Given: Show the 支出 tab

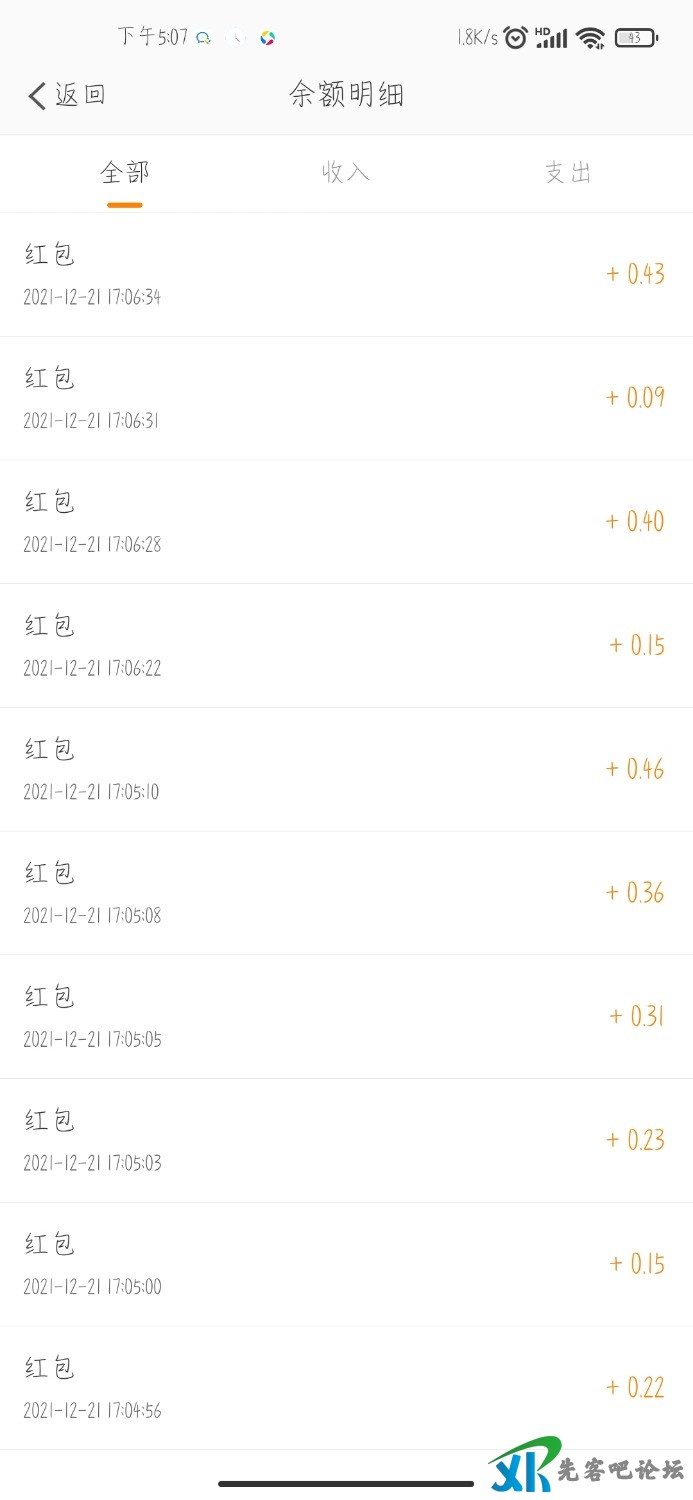Looking at the screenshot, I should 568,173.
